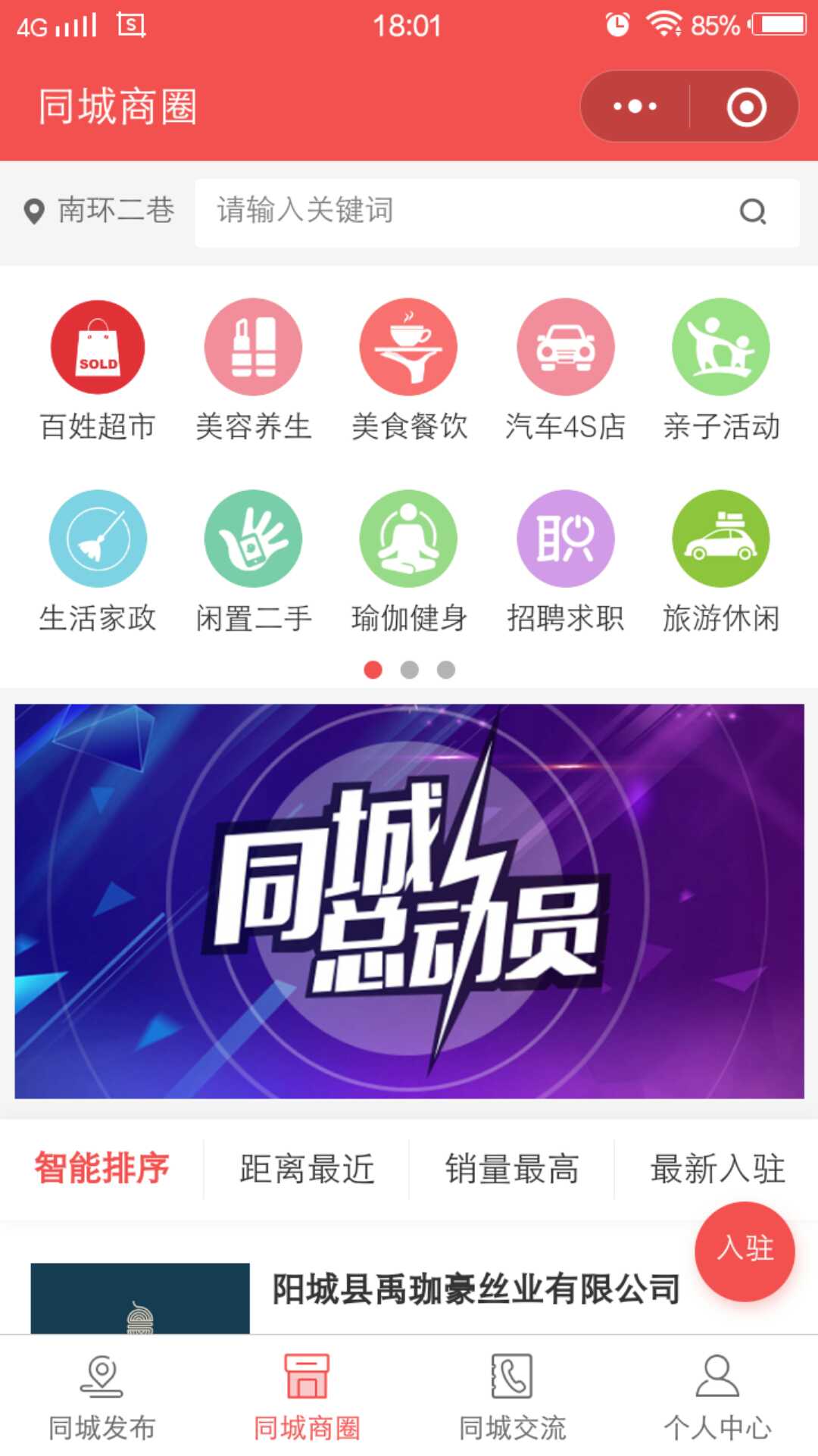This screenshot has height=1456, width=818.
Task: Sort merchants by 销量最高
Action: pyautogui.click(x=512, y=1168)
